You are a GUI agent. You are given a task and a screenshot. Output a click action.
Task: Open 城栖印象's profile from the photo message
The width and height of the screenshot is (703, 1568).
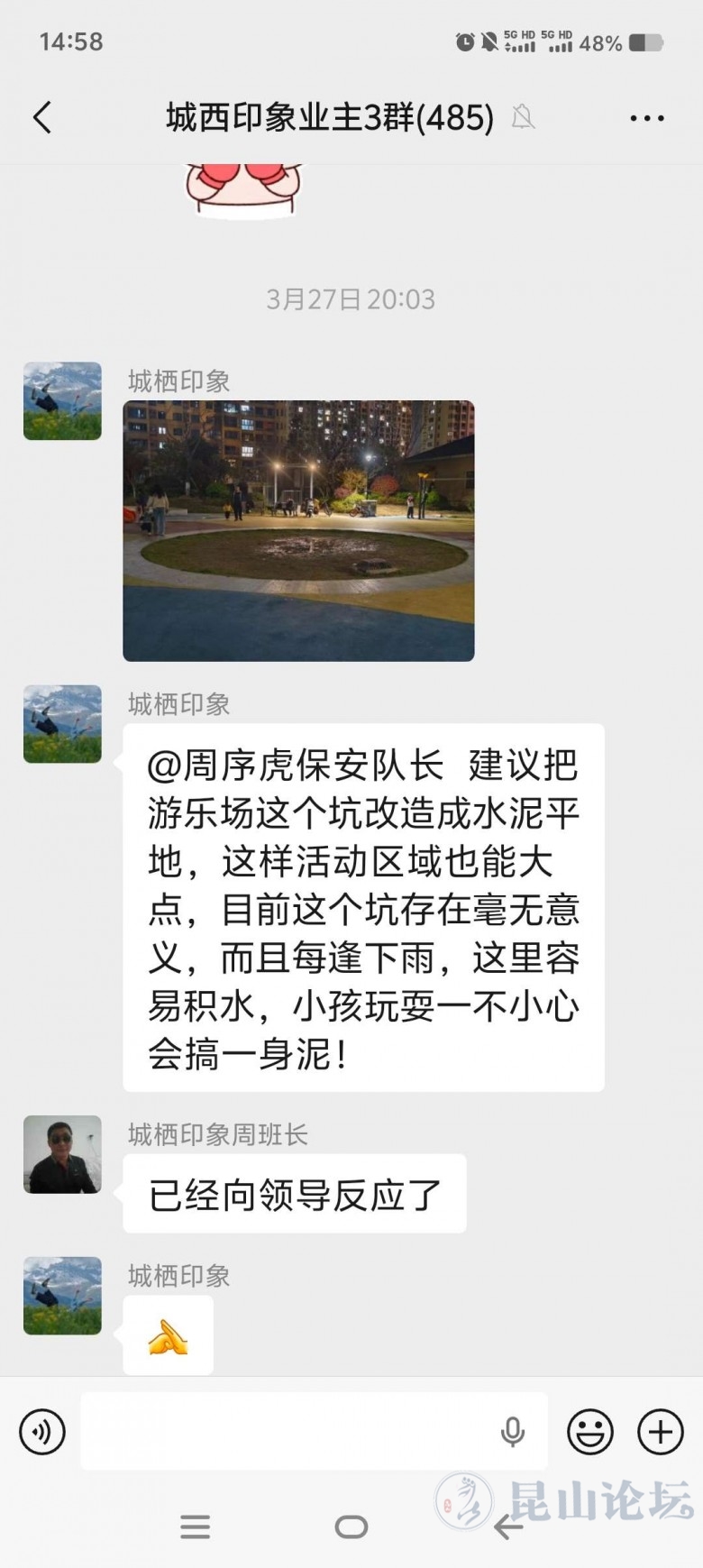click(62, 401)
